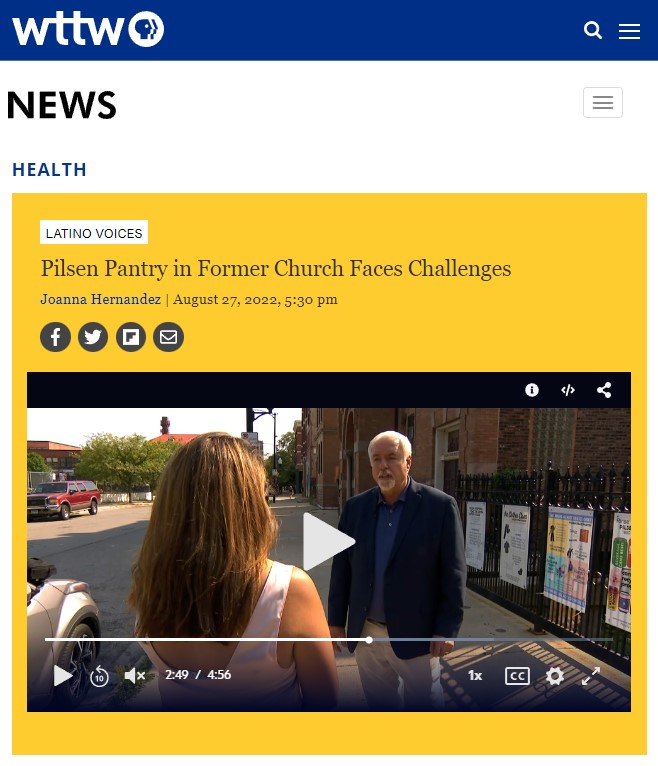Screen dimensions: 658x766
Task: Get the video embed code
Action: coord(568,390)
